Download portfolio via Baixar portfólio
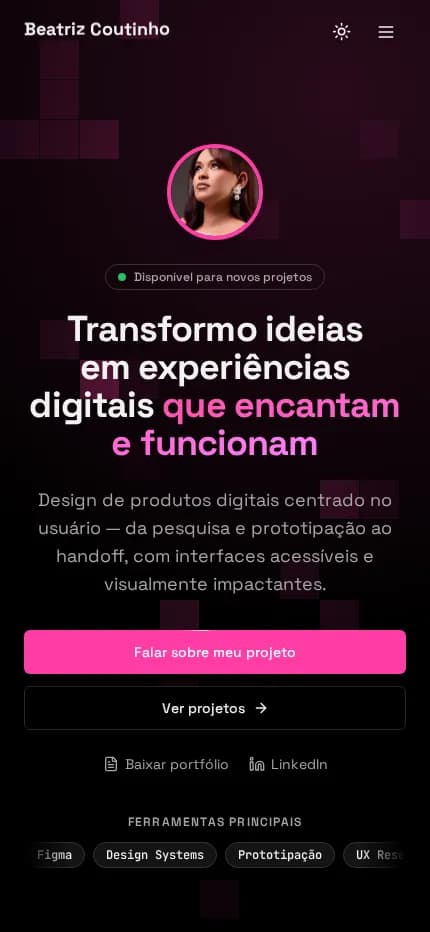The height and width of the screenshot is (932, 430). [x=166, y=764]
